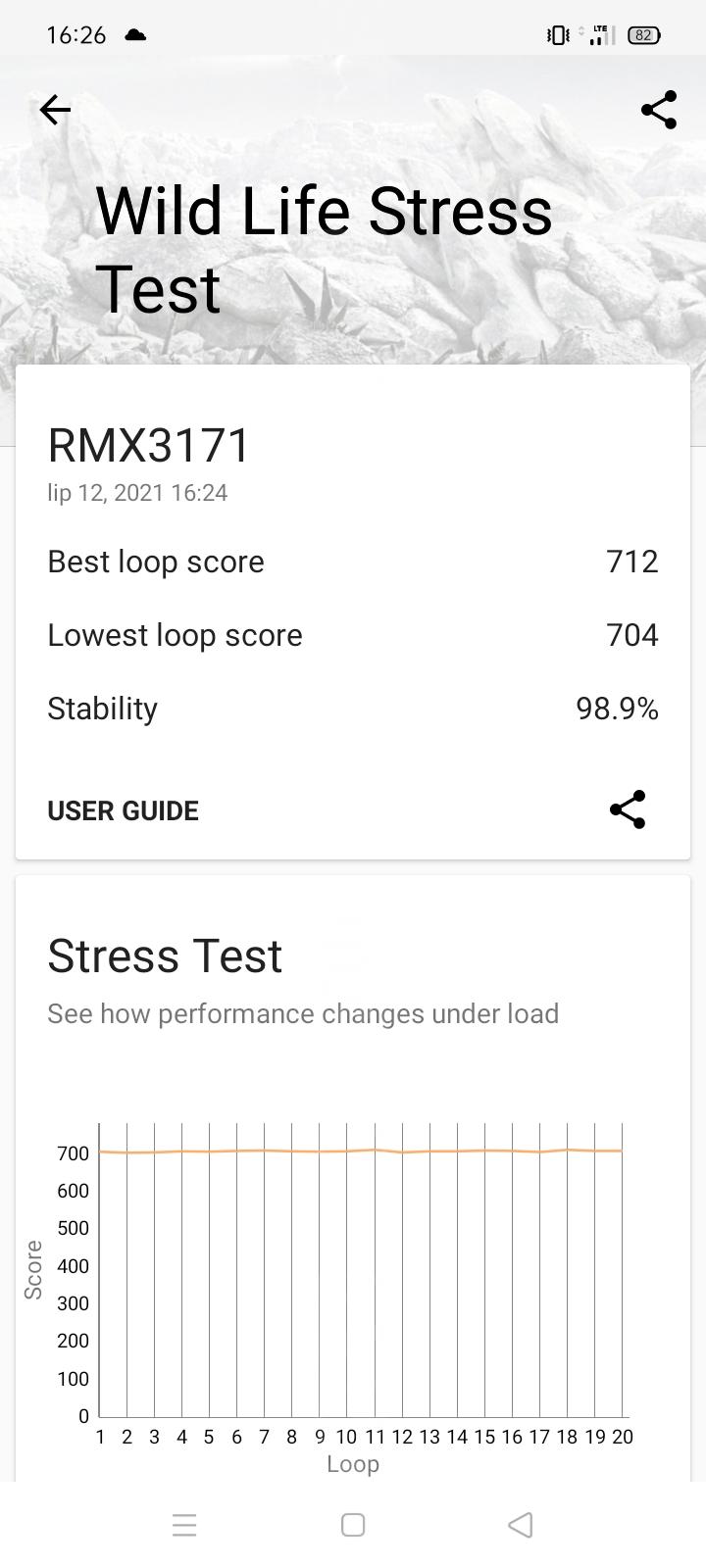Share the RMX3171 result card

(x=628, y=809)
